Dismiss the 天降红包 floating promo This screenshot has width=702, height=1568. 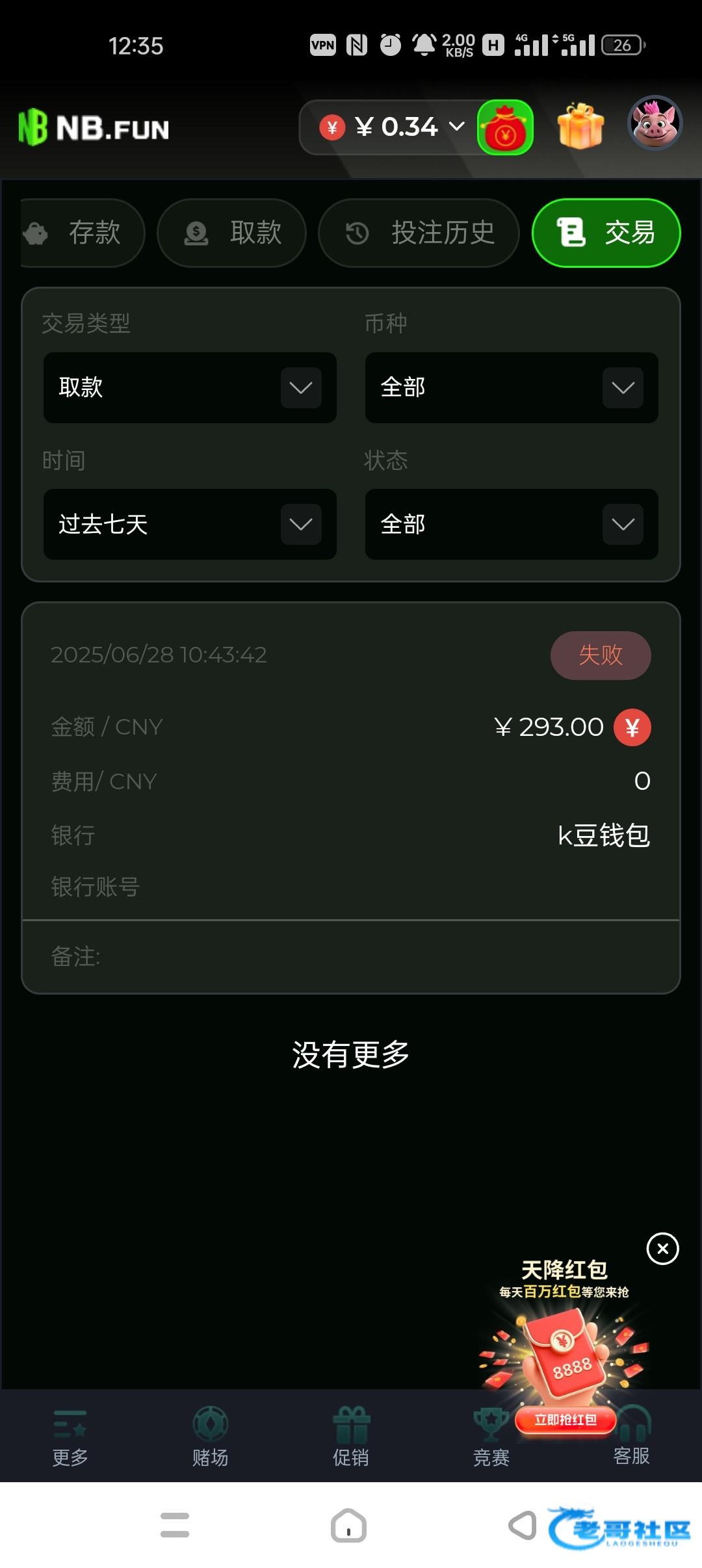pos(662,1249)
